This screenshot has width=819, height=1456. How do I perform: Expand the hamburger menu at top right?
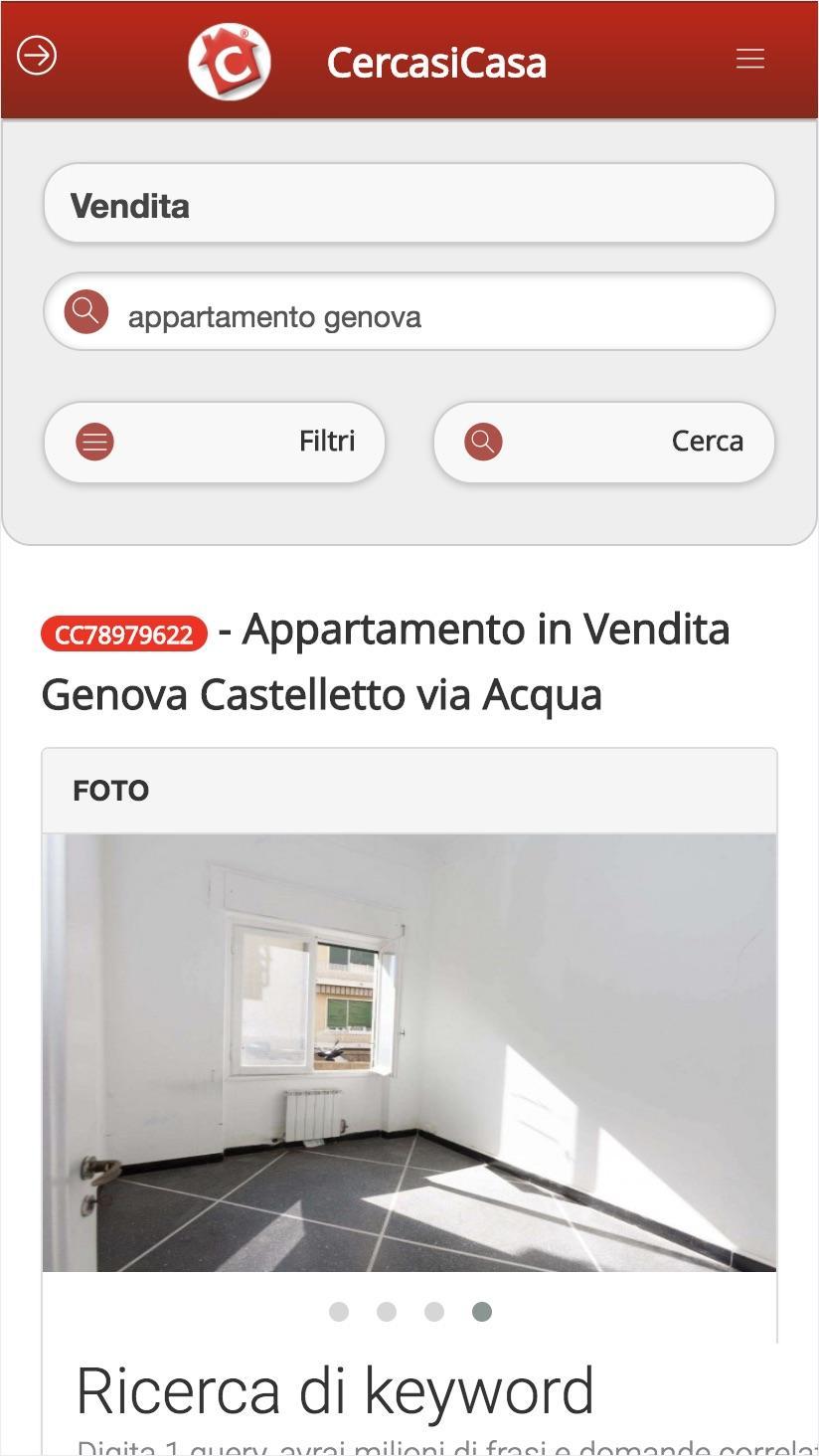tap(749, 58)
